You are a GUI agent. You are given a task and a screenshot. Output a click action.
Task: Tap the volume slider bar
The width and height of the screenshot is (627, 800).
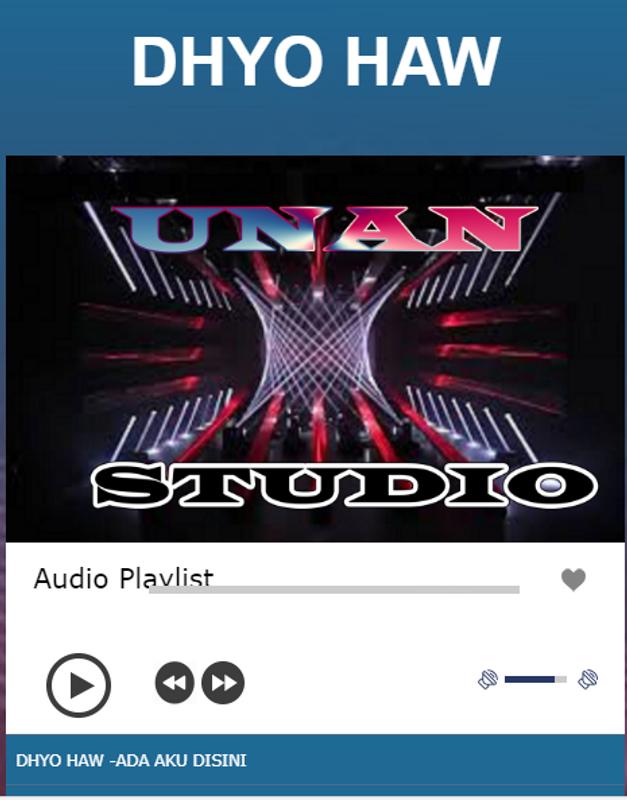pyautogui.click(x=535, y=680)
